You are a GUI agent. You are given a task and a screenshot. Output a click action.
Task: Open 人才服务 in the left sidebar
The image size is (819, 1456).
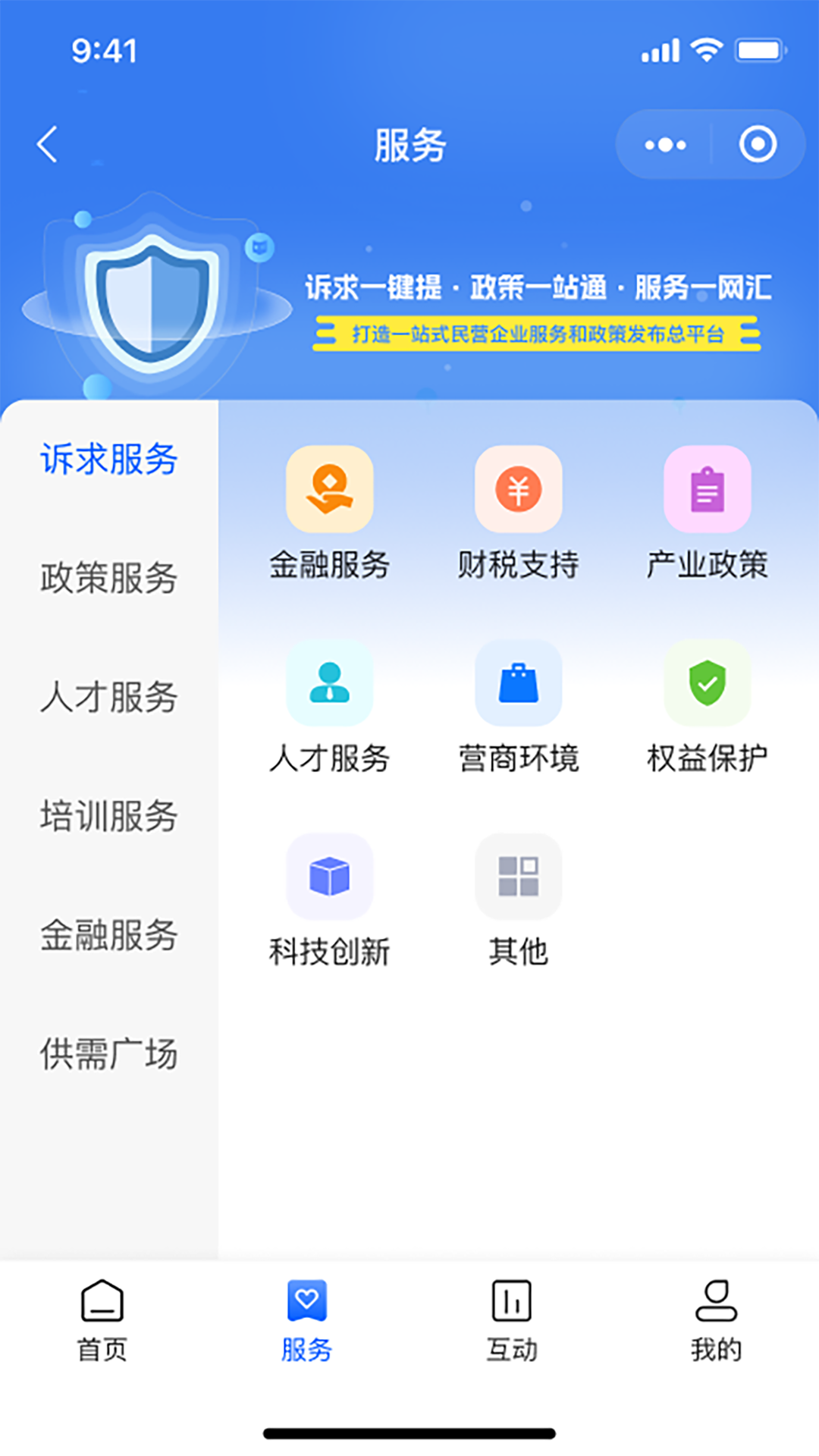[x=109, y=697]
